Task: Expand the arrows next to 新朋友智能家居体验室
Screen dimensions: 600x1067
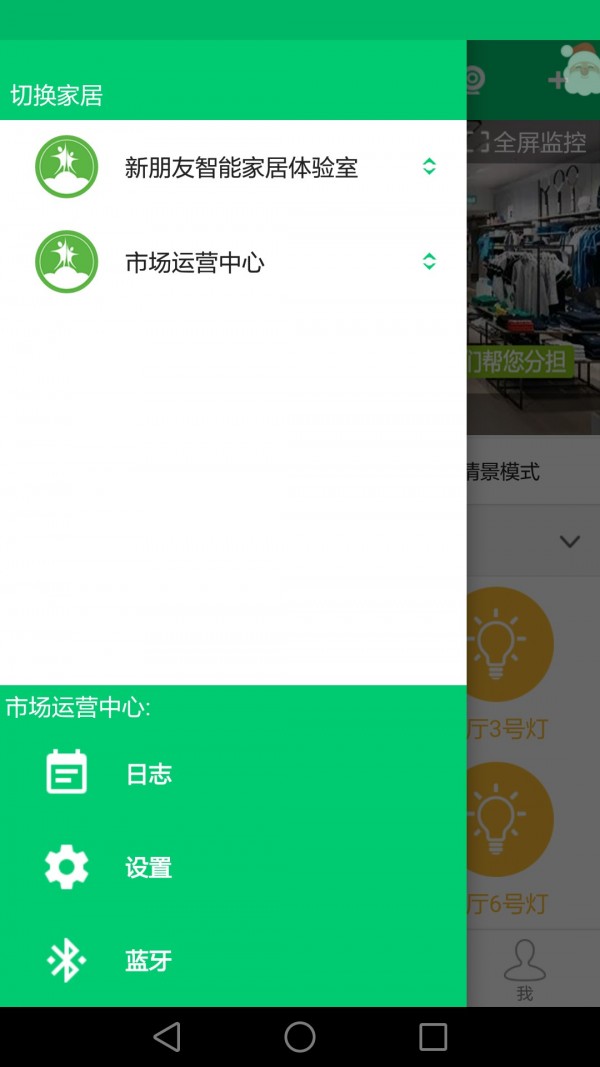Action: coord(429,167)
